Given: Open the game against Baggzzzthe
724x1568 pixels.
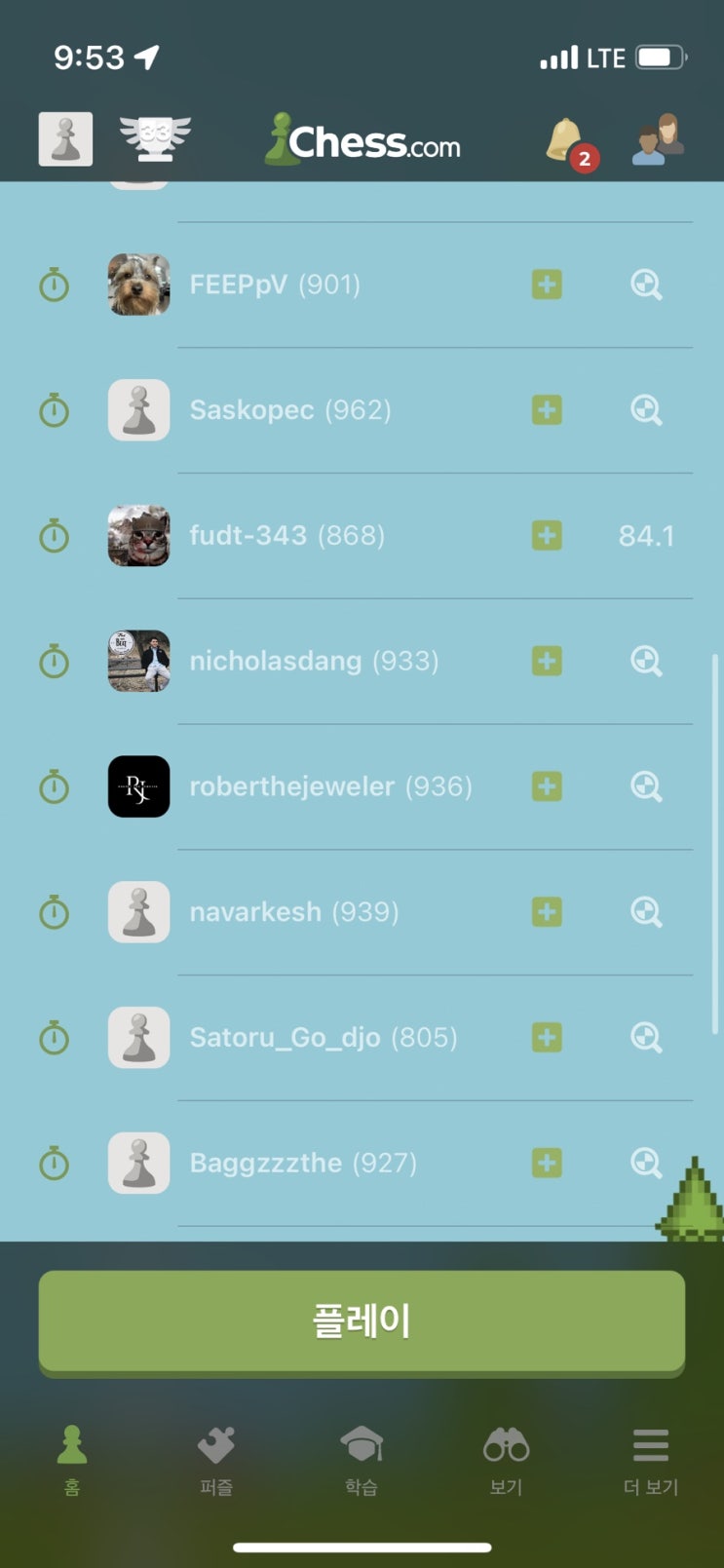Looking at the screenshot, I should coord(362,1164).
